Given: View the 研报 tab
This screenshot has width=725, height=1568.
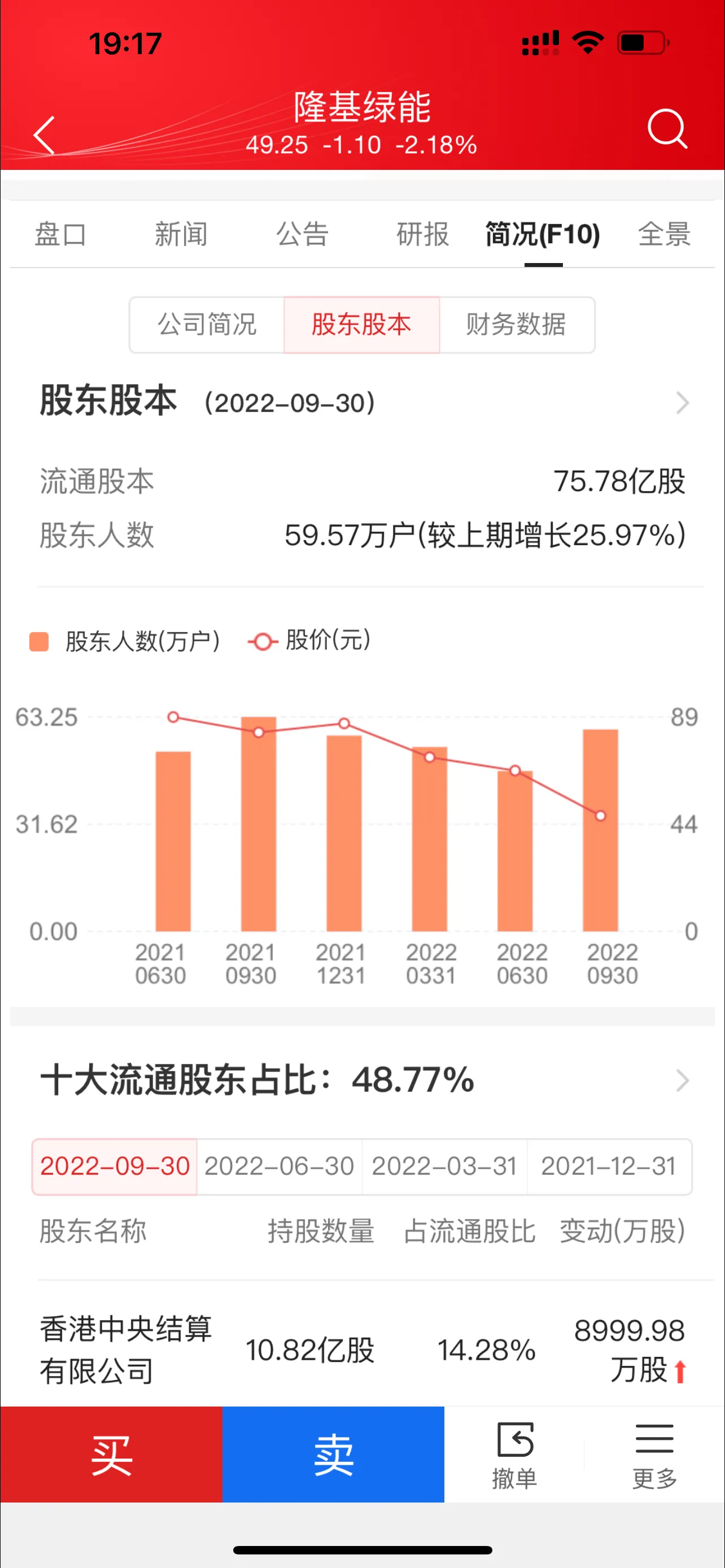Looking at the screenshot, I should [x=422, y=234].
